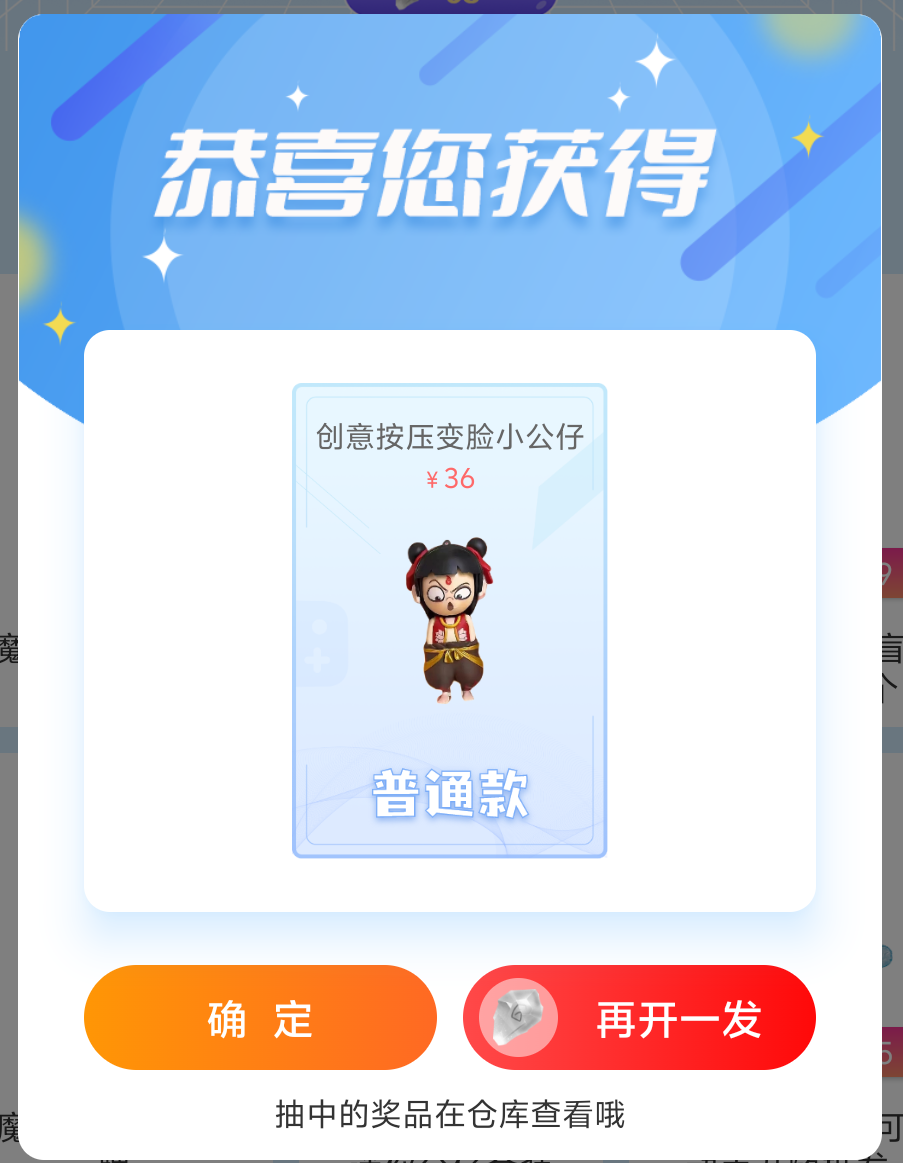Image resolution: width=903 pixels, height=1163 pixels.
Task: Confirm the prize with 确定
Action: [x=260, y=1018]
